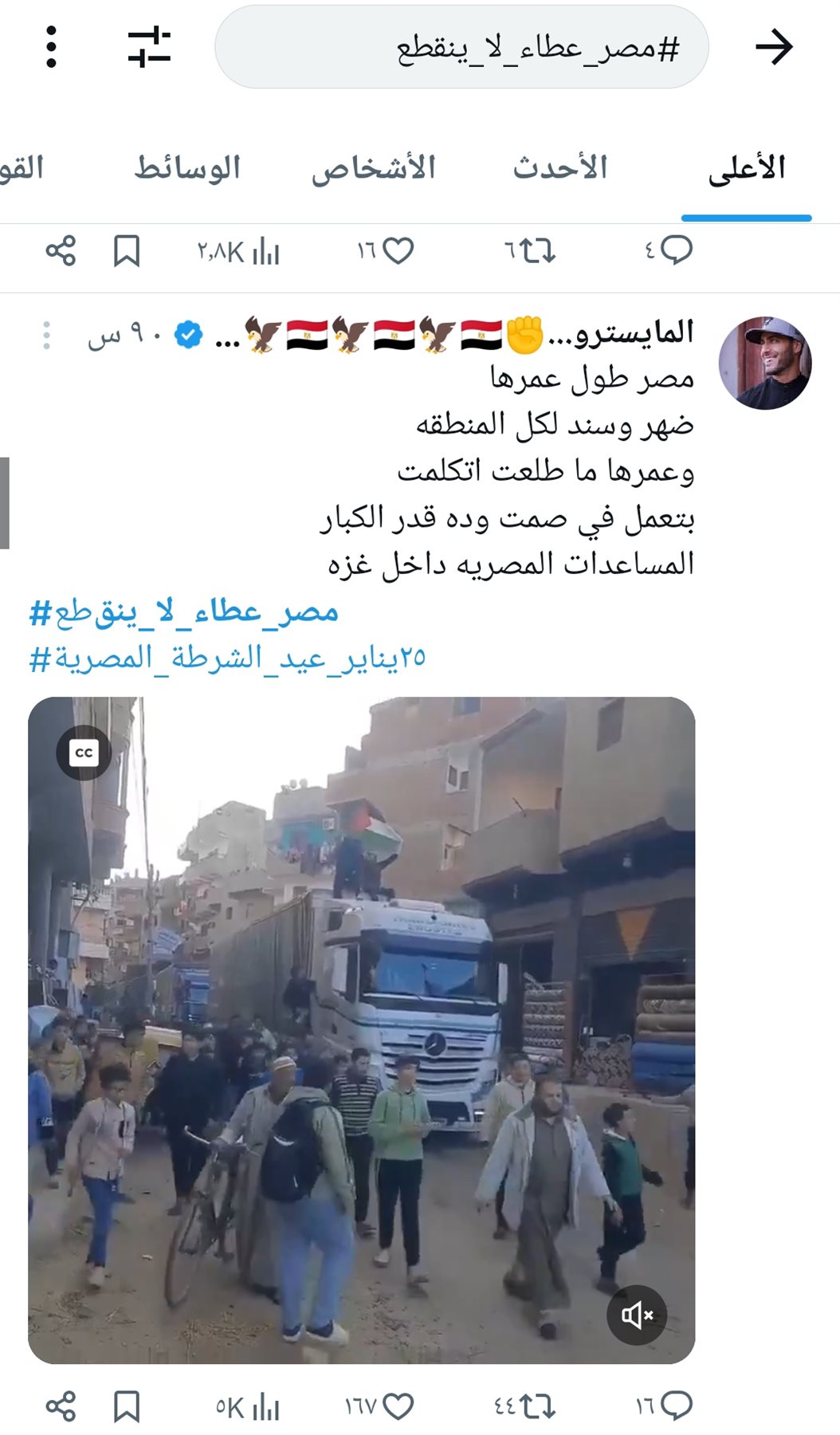This screenshot has width=840, height=1435.
Task: Open the search filters icon
Action: 150,47
